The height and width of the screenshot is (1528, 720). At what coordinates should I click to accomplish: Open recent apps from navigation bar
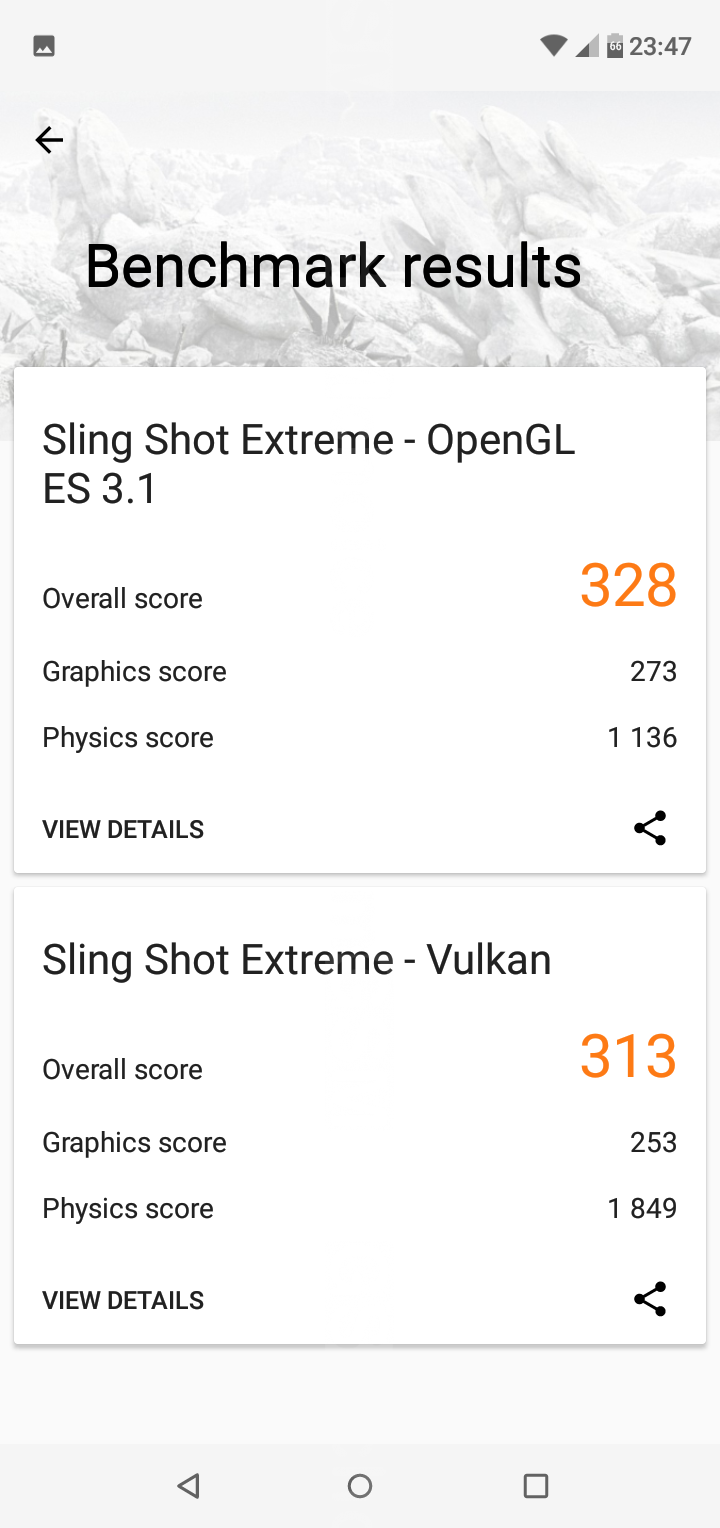536,1486
